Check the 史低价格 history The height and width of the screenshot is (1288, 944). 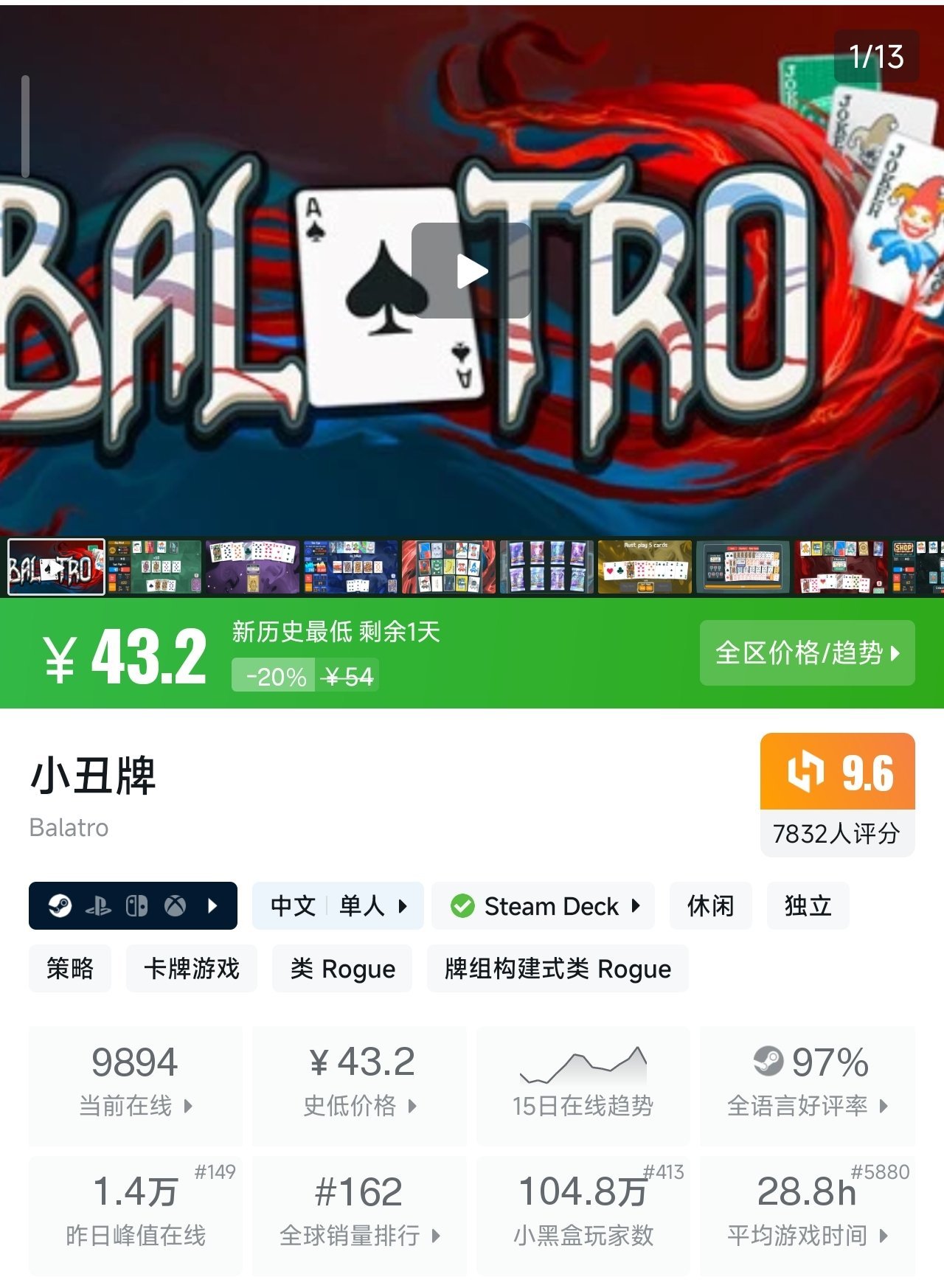pyautogui.click(x=360, y=1084)
